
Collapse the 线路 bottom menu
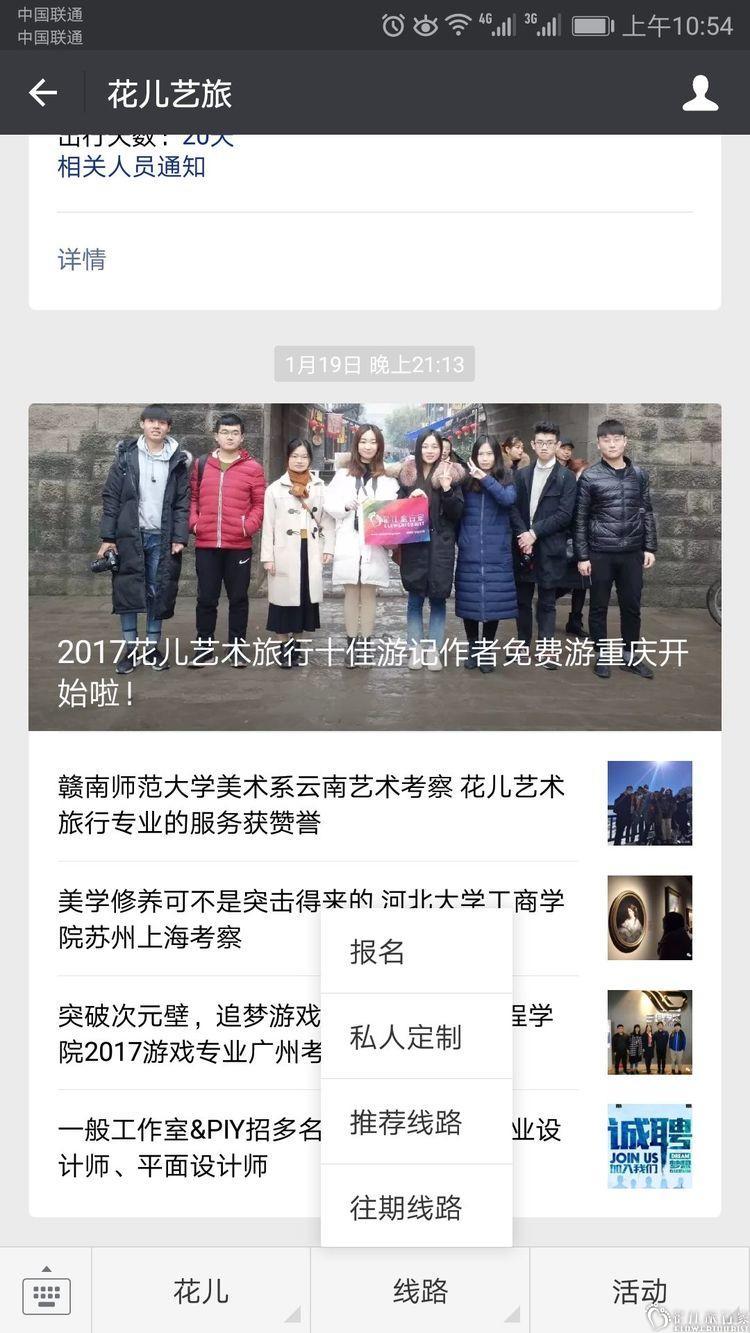coord(420,1291)
